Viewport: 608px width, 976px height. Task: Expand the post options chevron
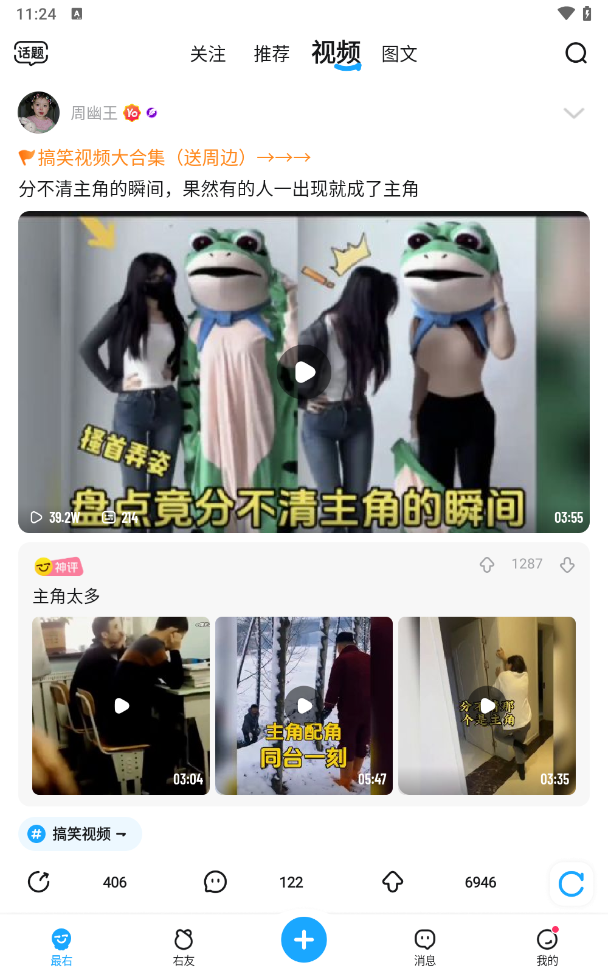(x=573, y=113)
